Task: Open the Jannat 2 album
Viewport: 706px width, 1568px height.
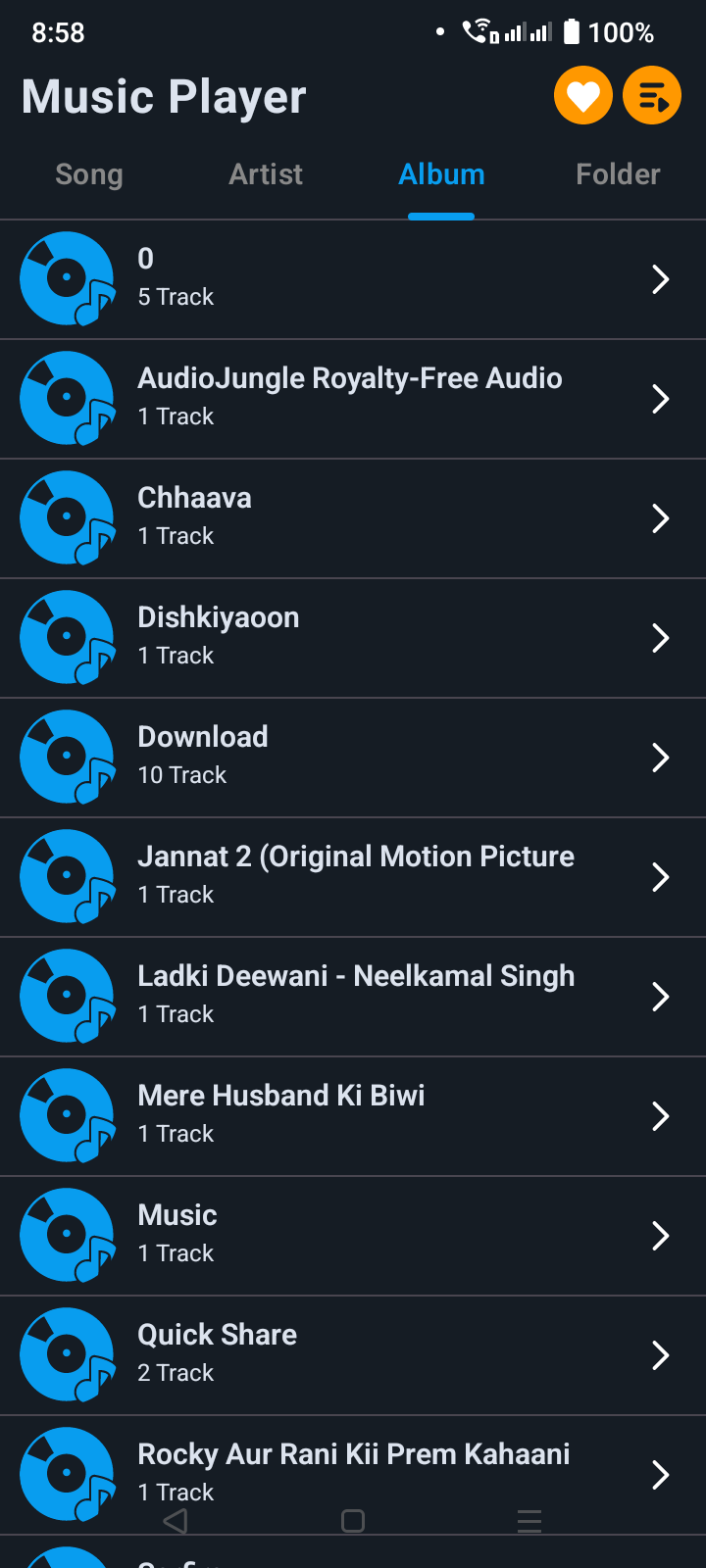Action: (353, 877)
